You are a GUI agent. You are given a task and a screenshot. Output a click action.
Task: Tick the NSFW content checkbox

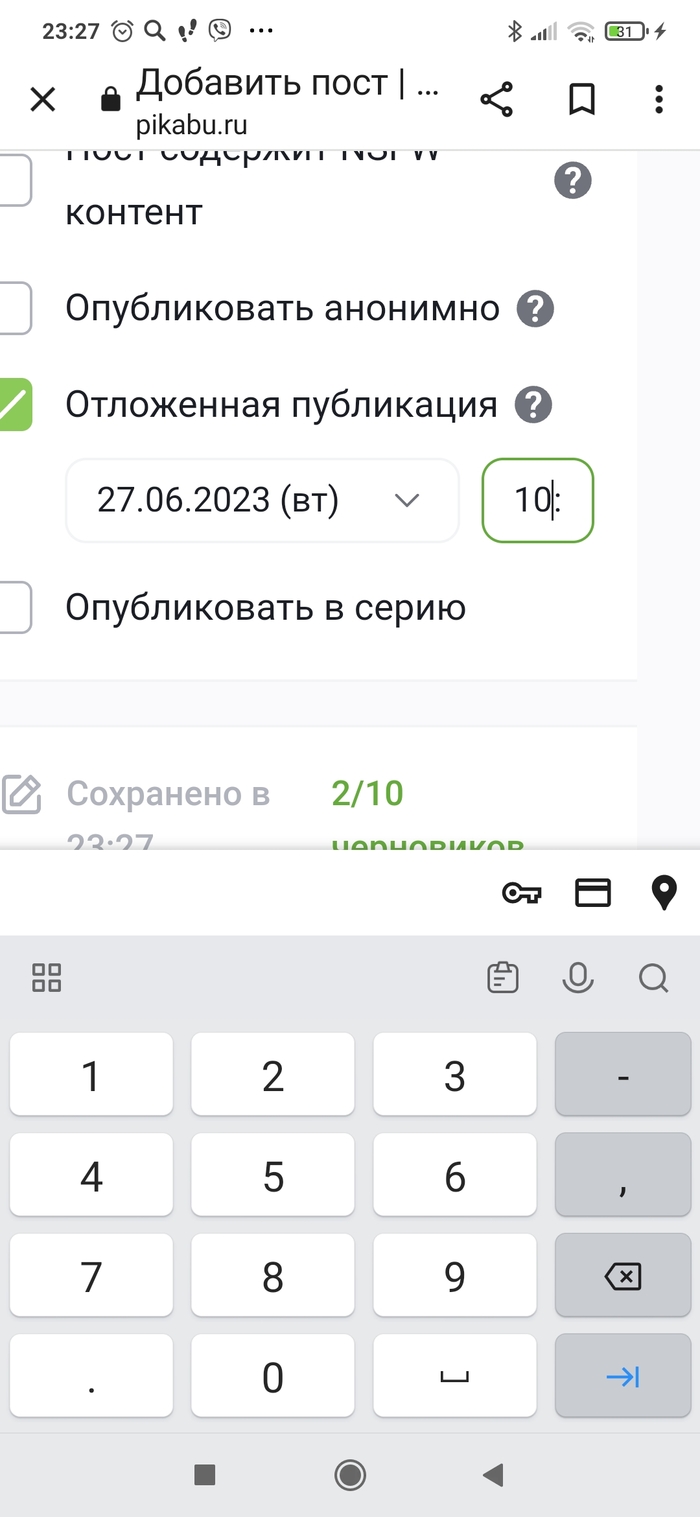pyautogui.click(x=14, y=181)
